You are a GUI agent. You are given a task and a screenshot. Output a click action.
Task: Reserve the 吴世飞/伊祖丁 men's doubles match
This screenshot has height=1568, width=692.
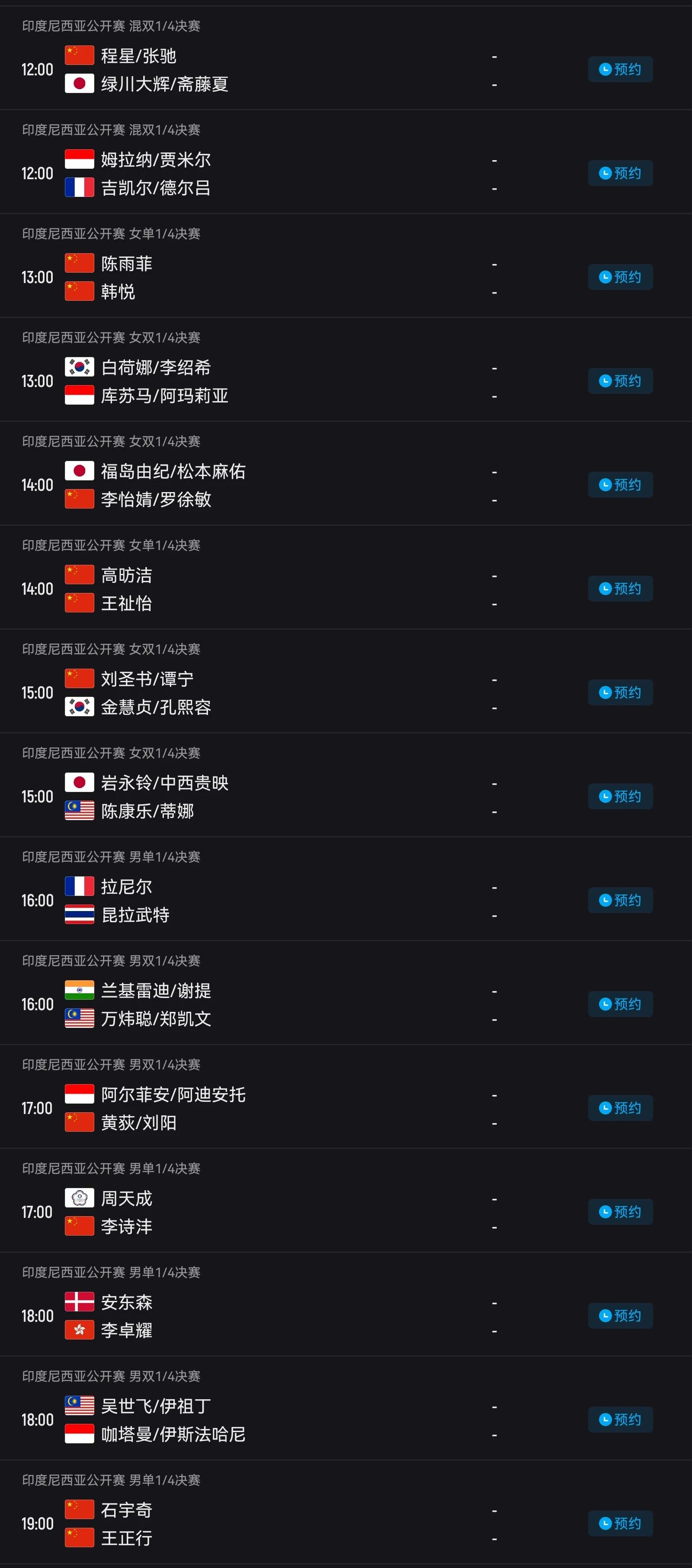(x=620, y=1420)
